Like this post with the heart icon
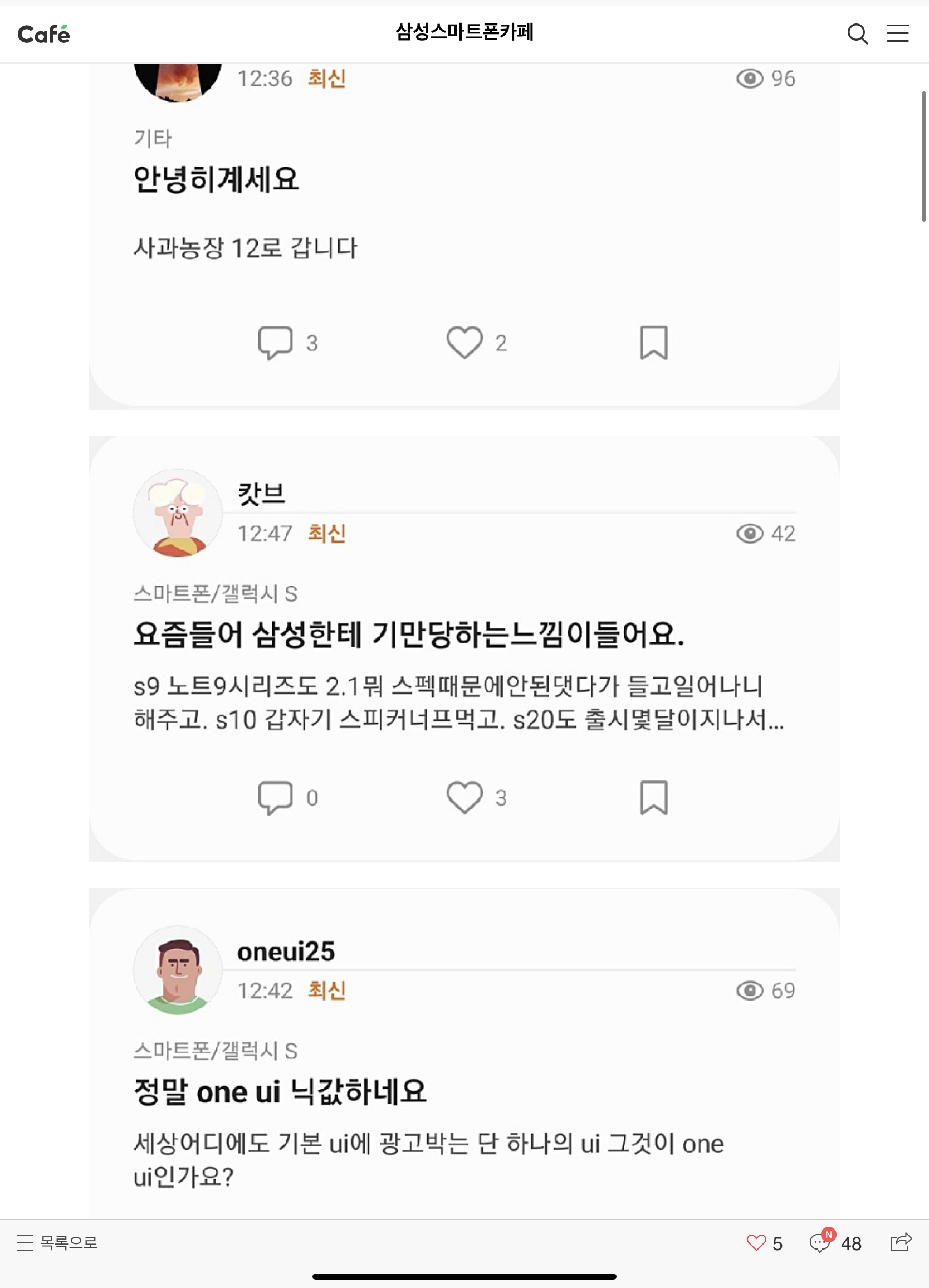This screenshot has height=1288, width=929. pyautogui.click(x=756, y=1242)
